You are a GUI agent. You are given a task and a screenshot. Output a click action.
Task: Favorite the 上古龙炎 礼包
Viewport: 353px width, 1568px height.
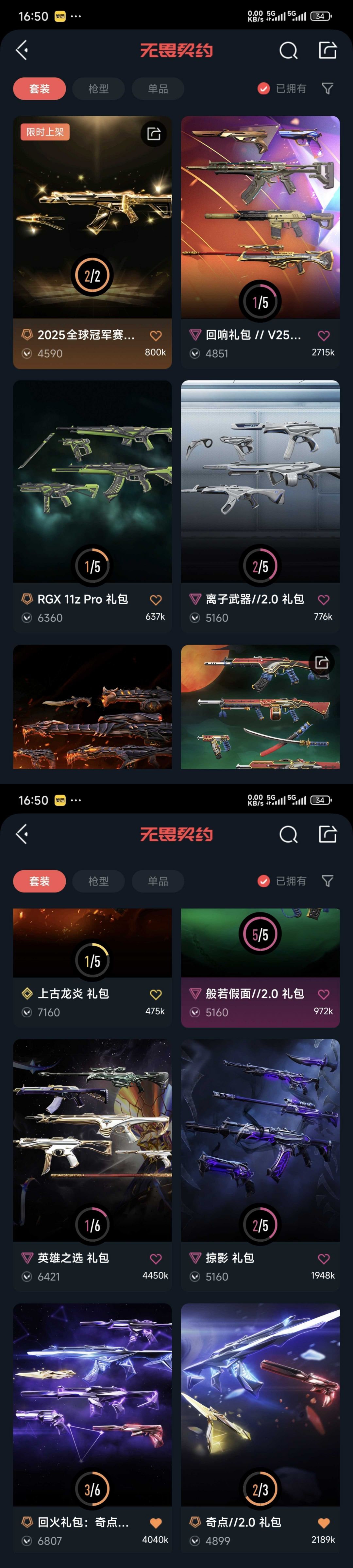click(x=156, y=994)
